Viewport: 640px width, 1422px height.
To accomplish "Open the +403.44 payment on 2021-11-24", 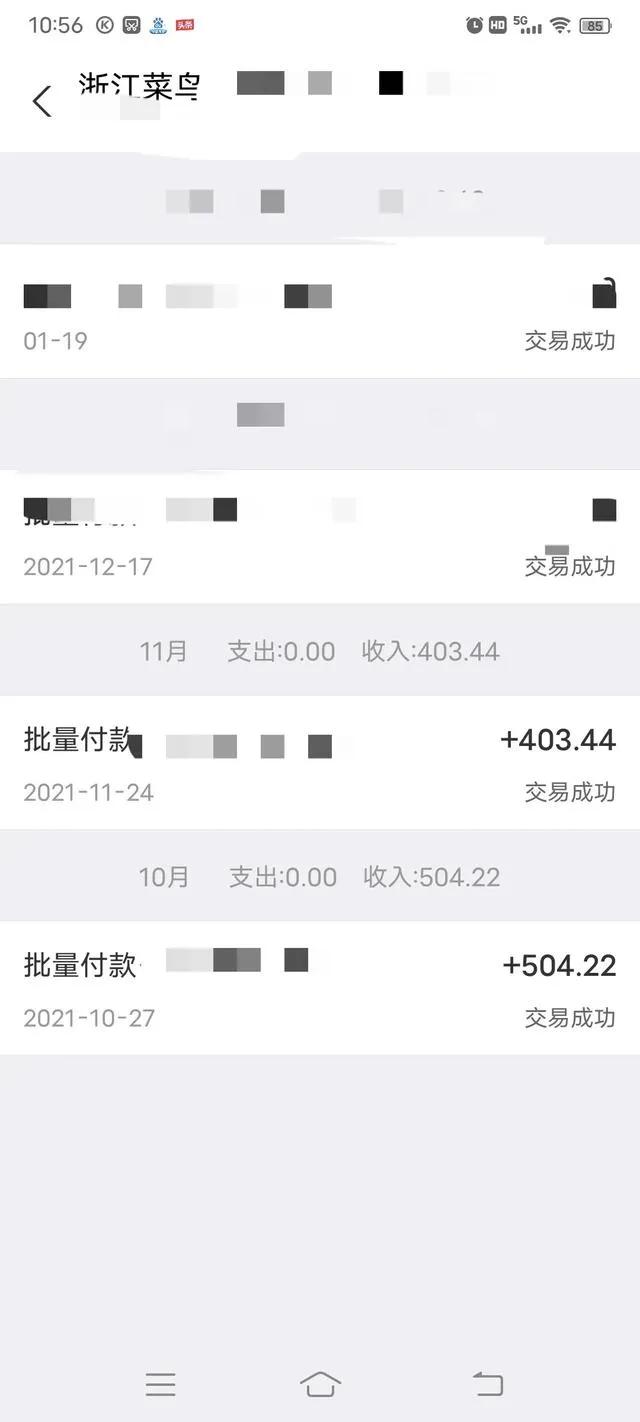I will click(320, 762).
